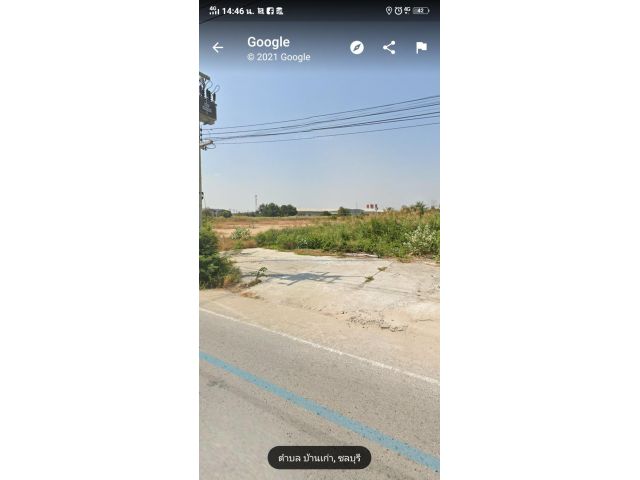The image size is (640, 480).
Task: Open the ตำบล บ้านเก่า, ชลบุรี location chip
Action: (319, 458)
